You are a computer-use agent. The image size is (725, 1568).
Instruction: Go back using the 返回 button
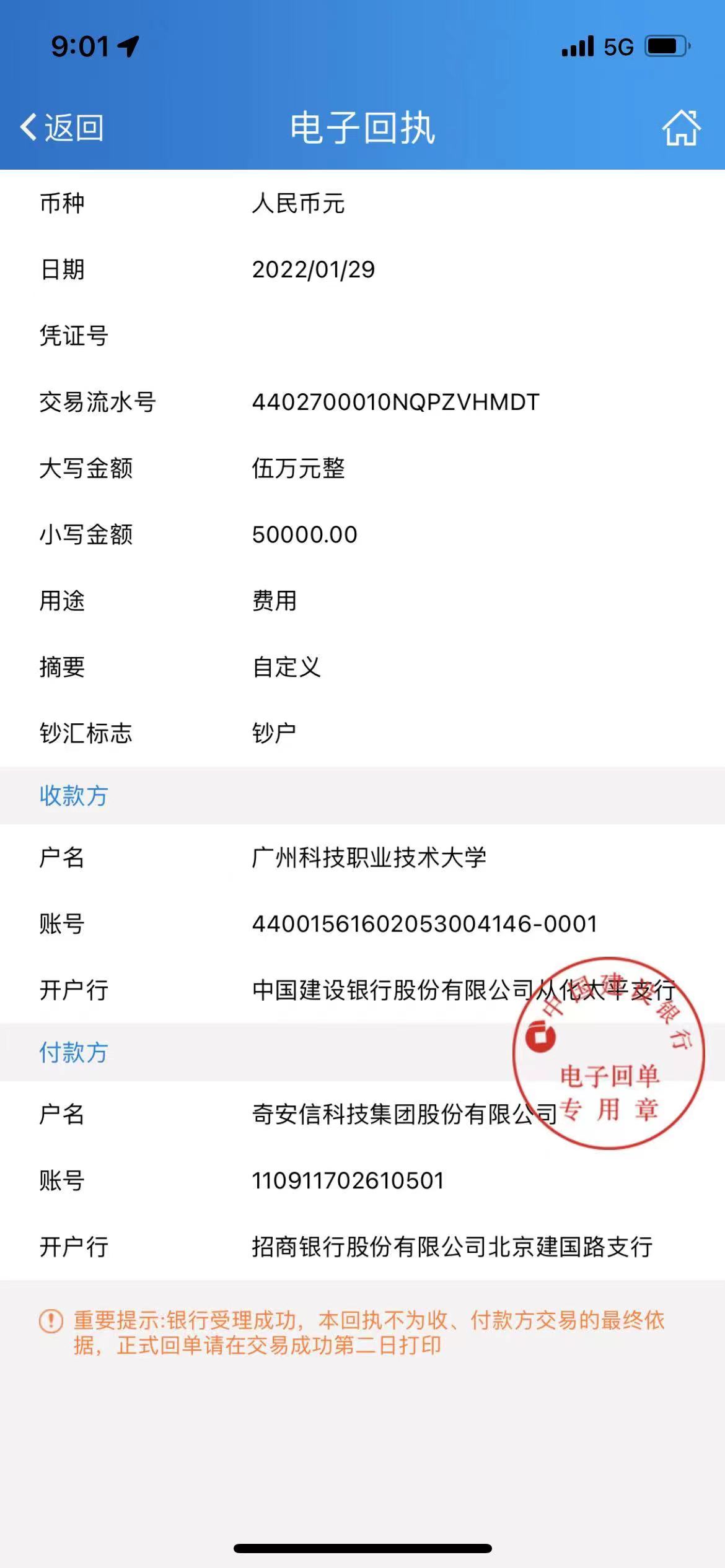(x=62, y=128)
